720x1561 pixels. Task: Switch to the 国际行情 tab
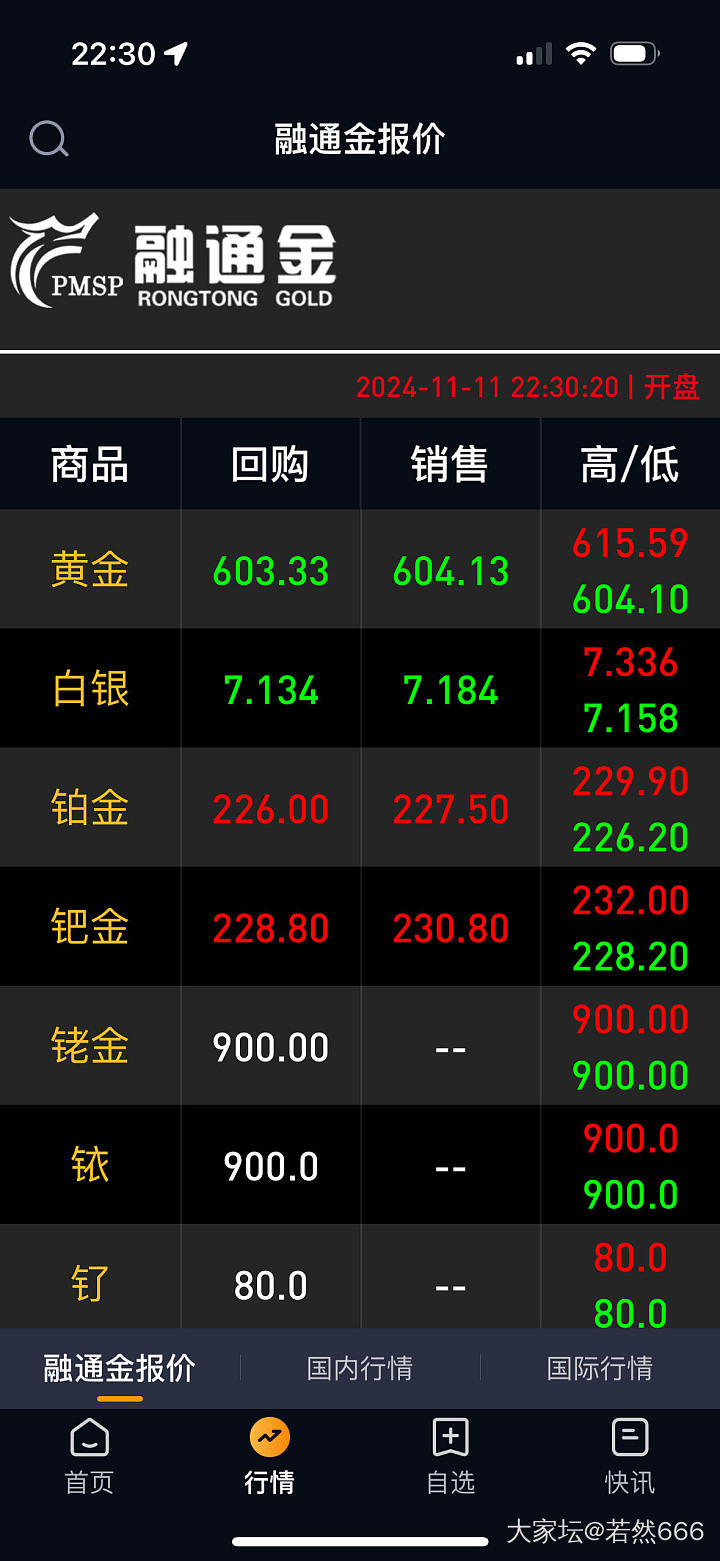pos(600,1368)
